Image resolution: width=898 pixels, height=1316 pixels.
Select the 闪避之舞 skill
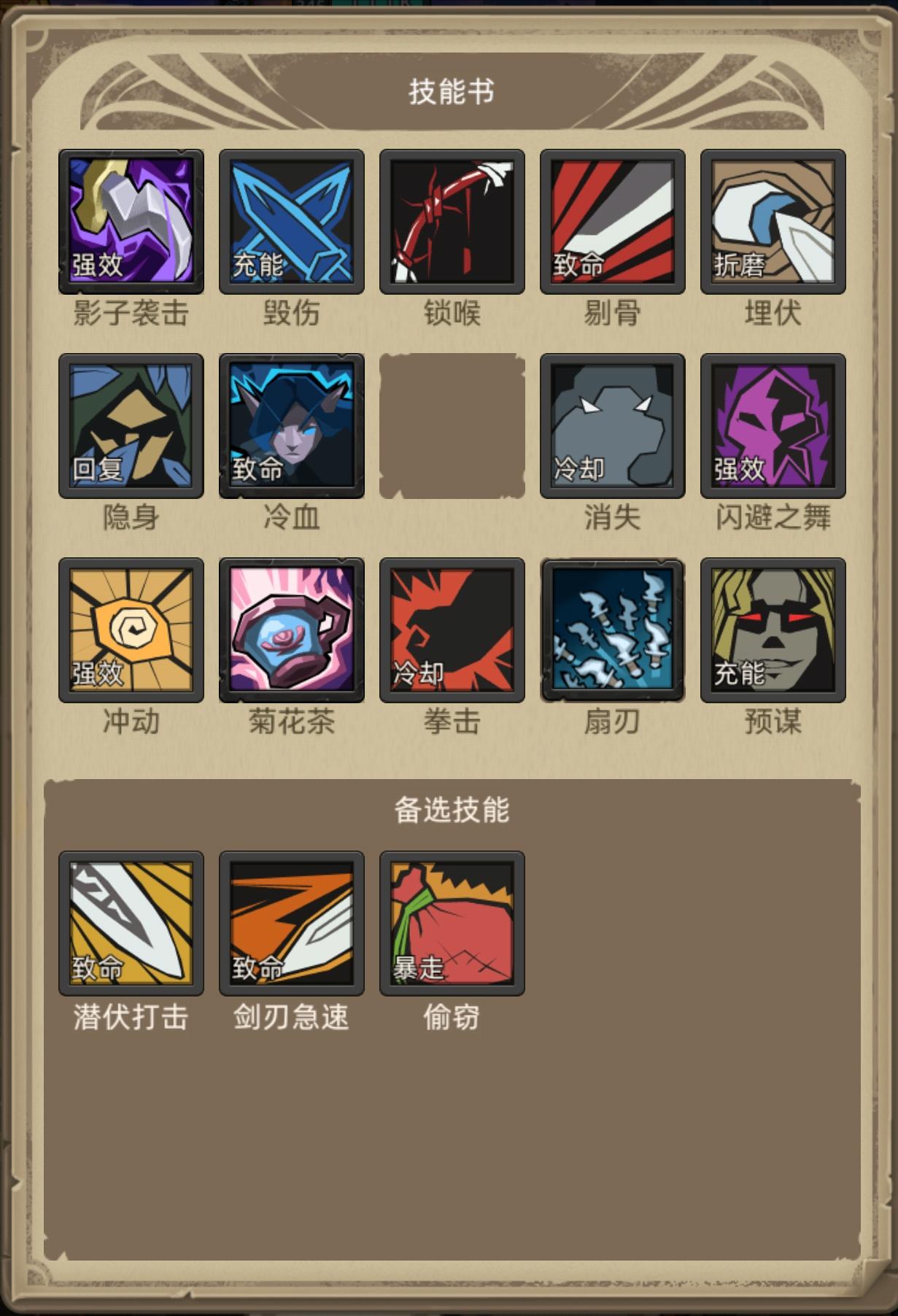click(x=773, y=426)
